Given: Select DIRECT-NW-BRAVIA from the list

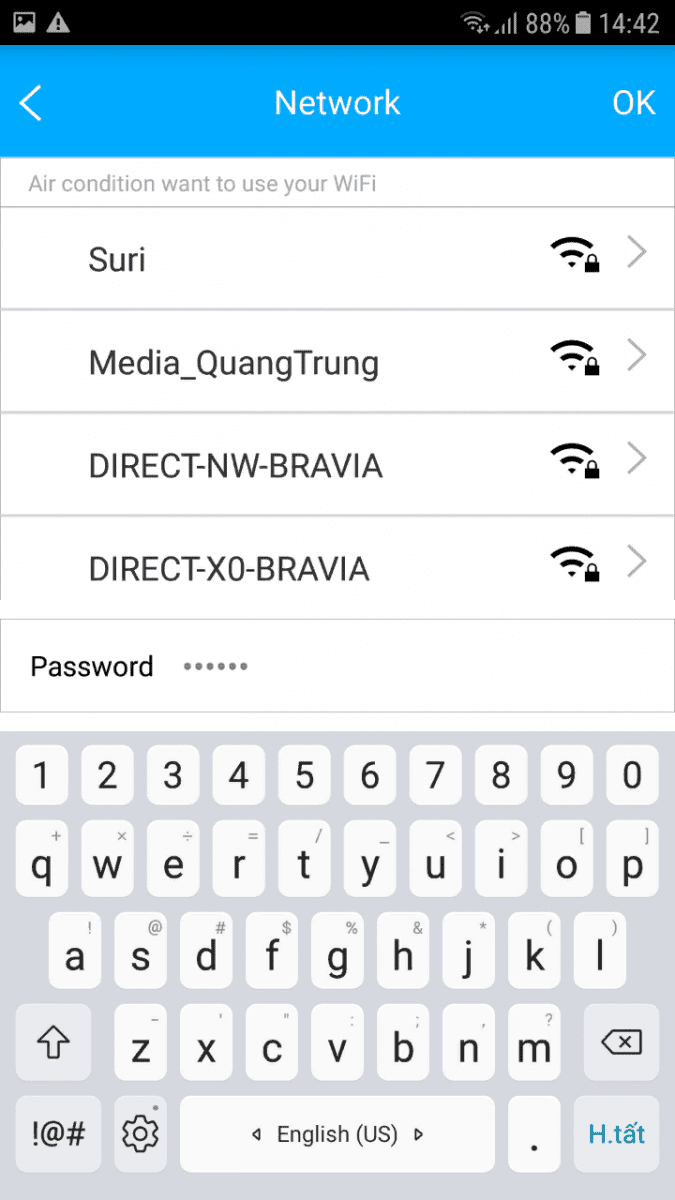Looking at the screenshot, I should [337, 466].
